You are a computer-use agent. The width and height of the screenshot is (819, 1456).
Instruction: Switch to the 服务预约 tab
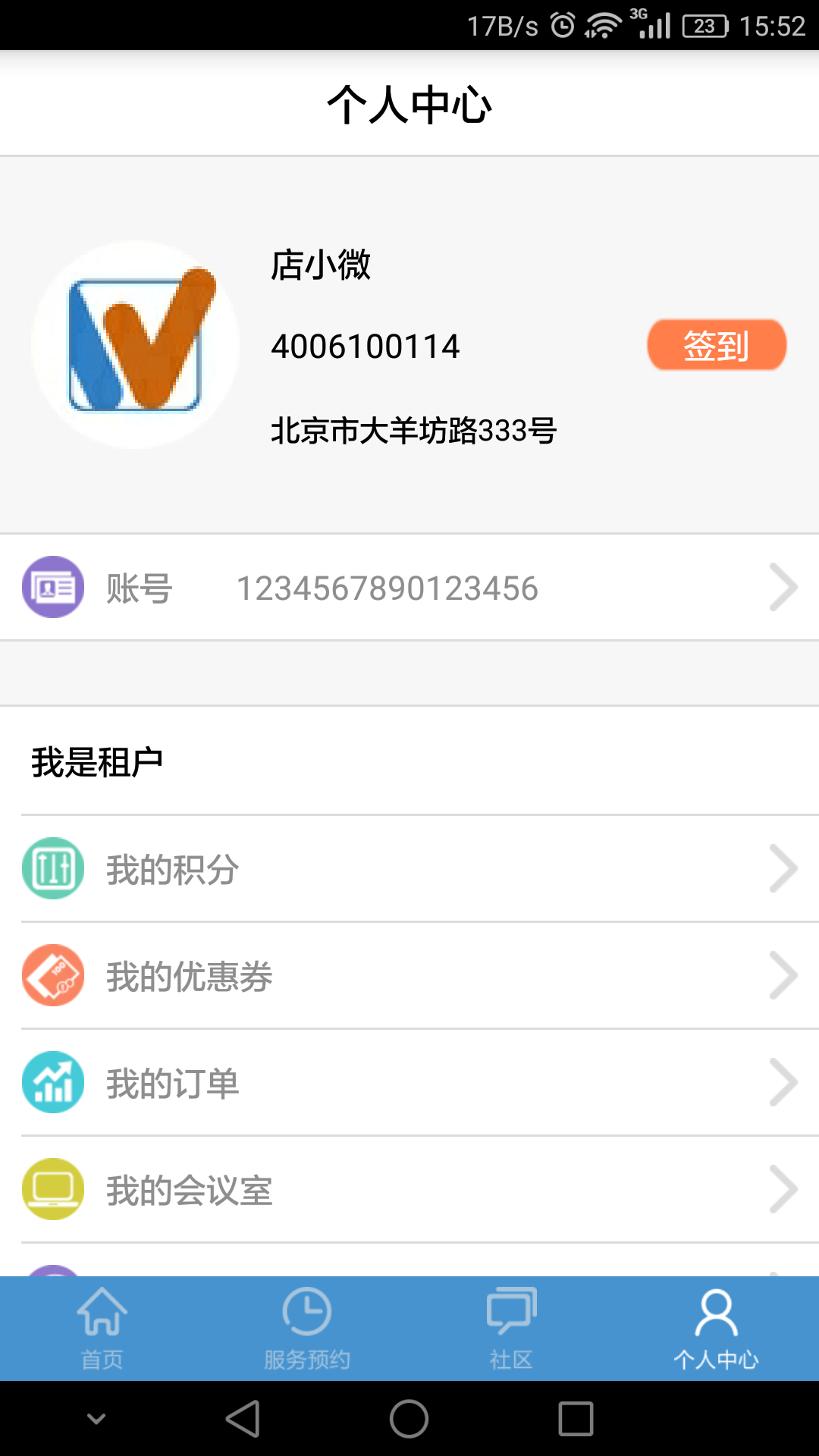point(307,1329)
